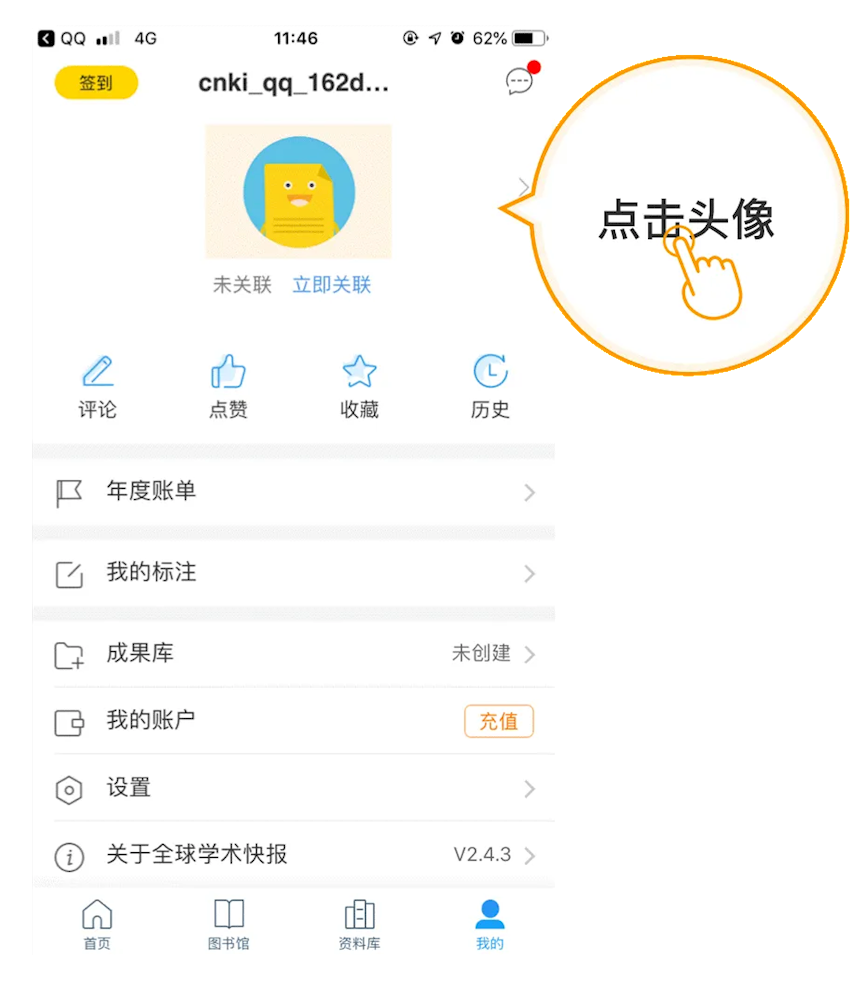
Task: Switch to the 首页 home tab
Action: click(97, 920)
